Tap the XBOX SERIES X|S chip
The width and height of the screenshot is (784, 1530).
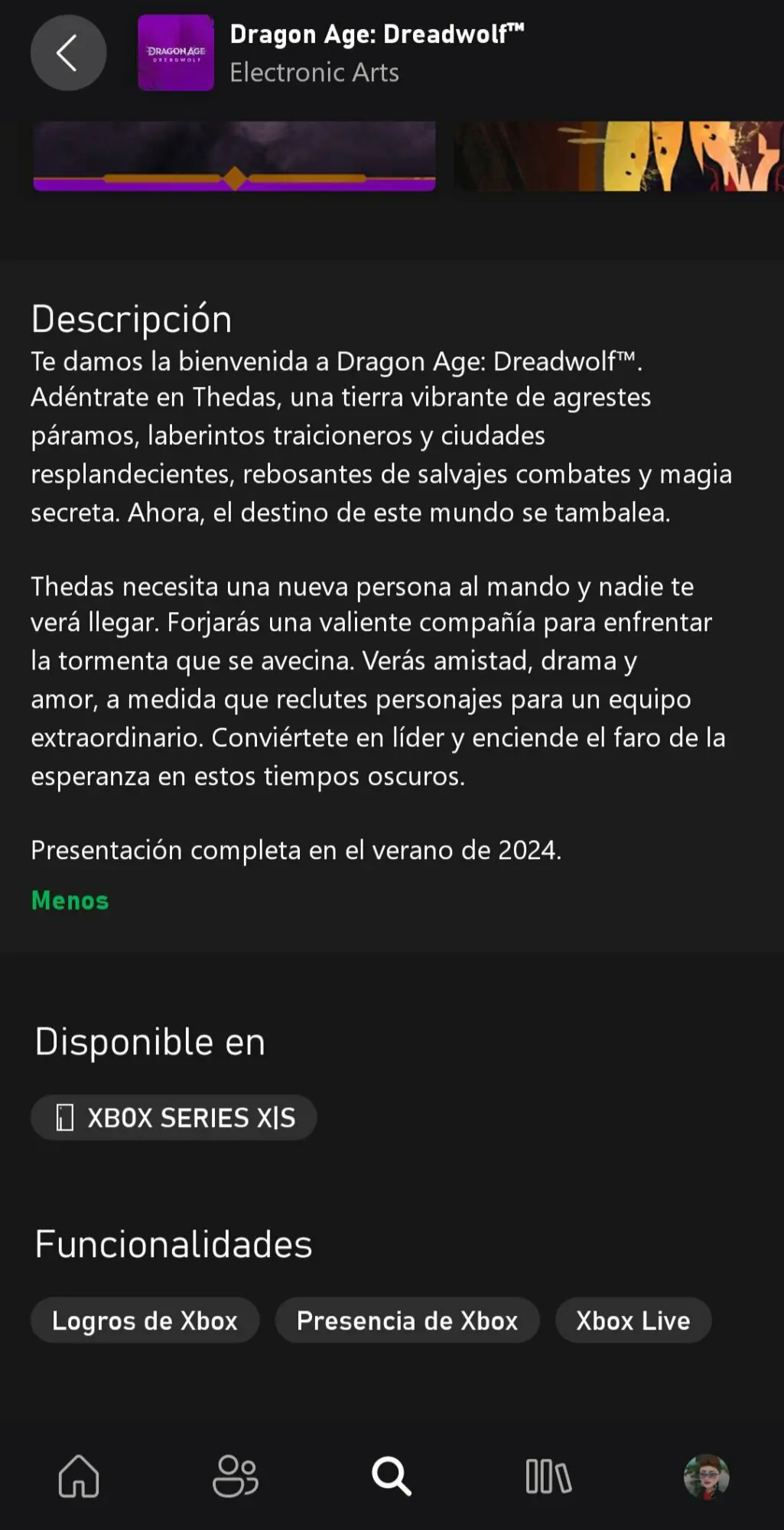[174, 1118]
